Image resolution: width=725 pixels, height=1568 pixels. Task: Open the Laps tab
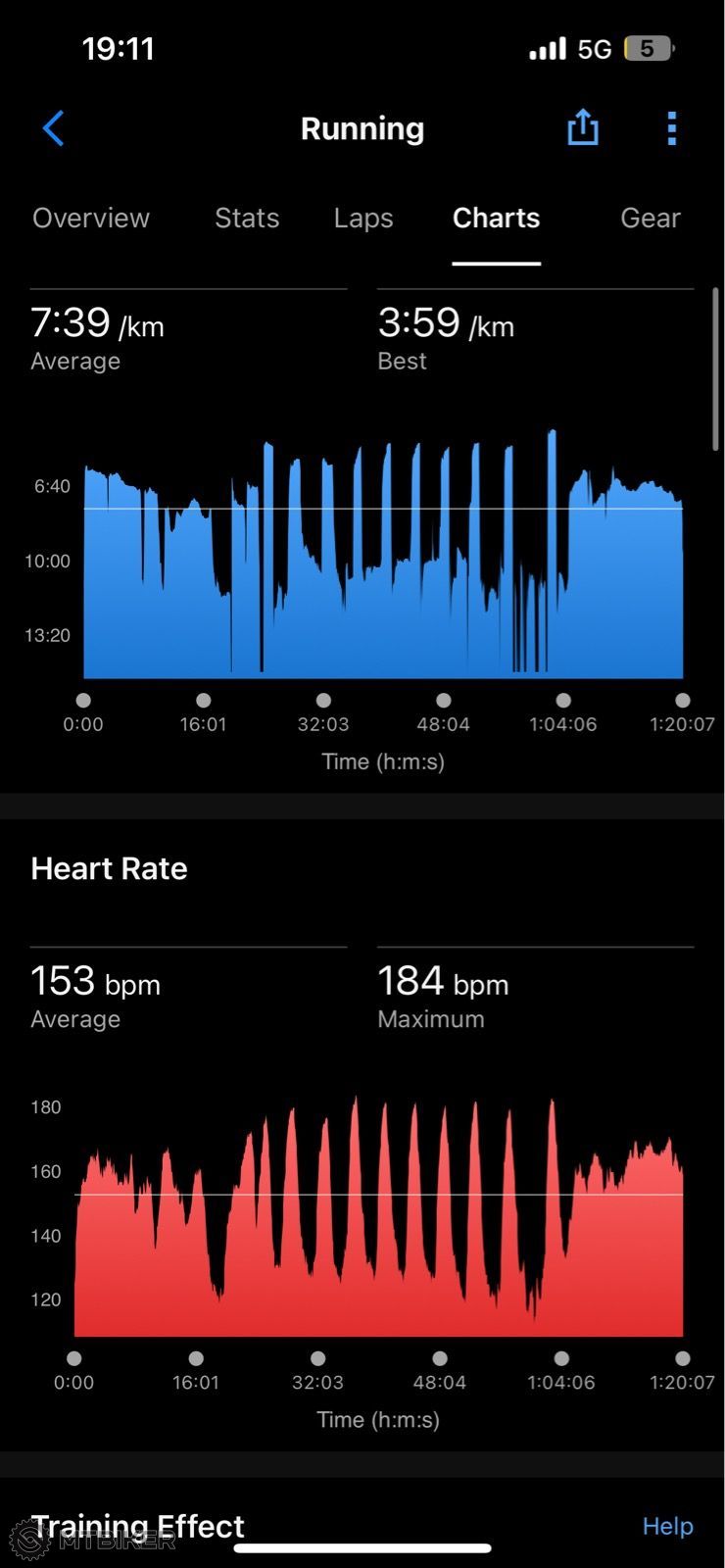363,218
